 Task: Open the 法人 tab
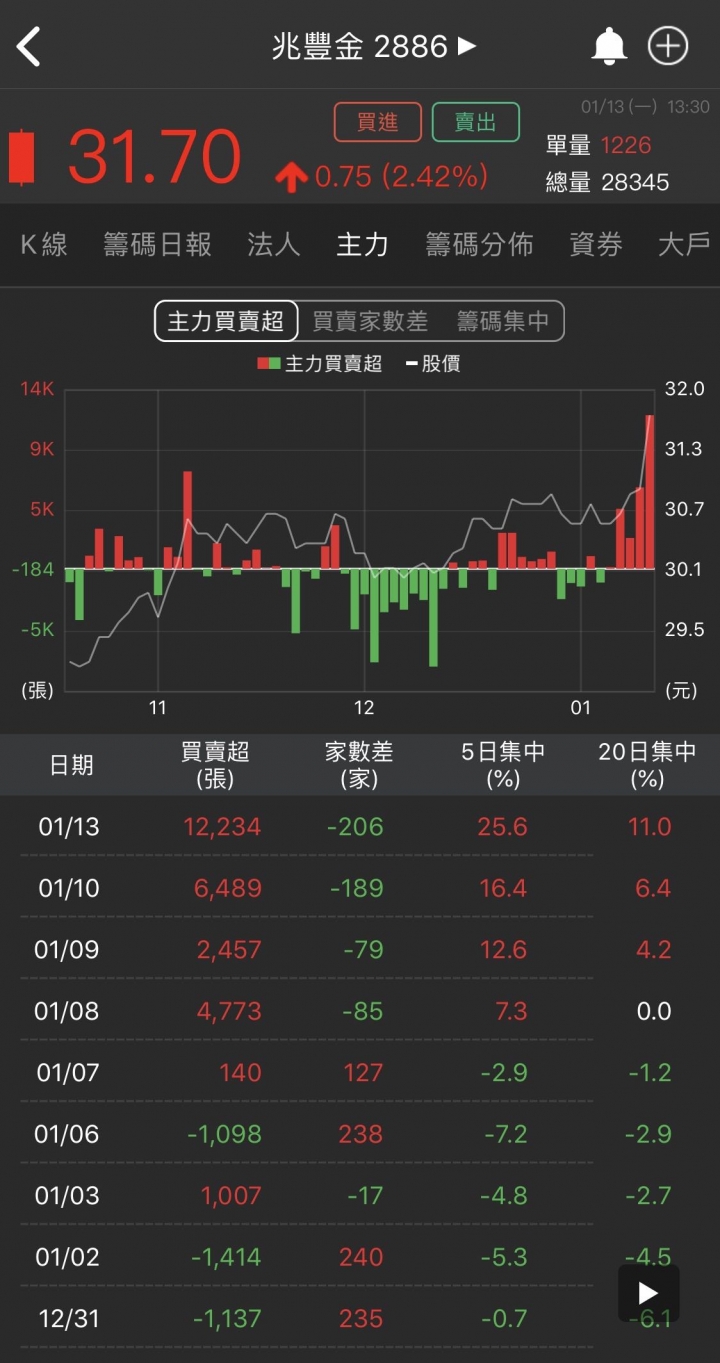pyautogui.click(x=274, y=244)
